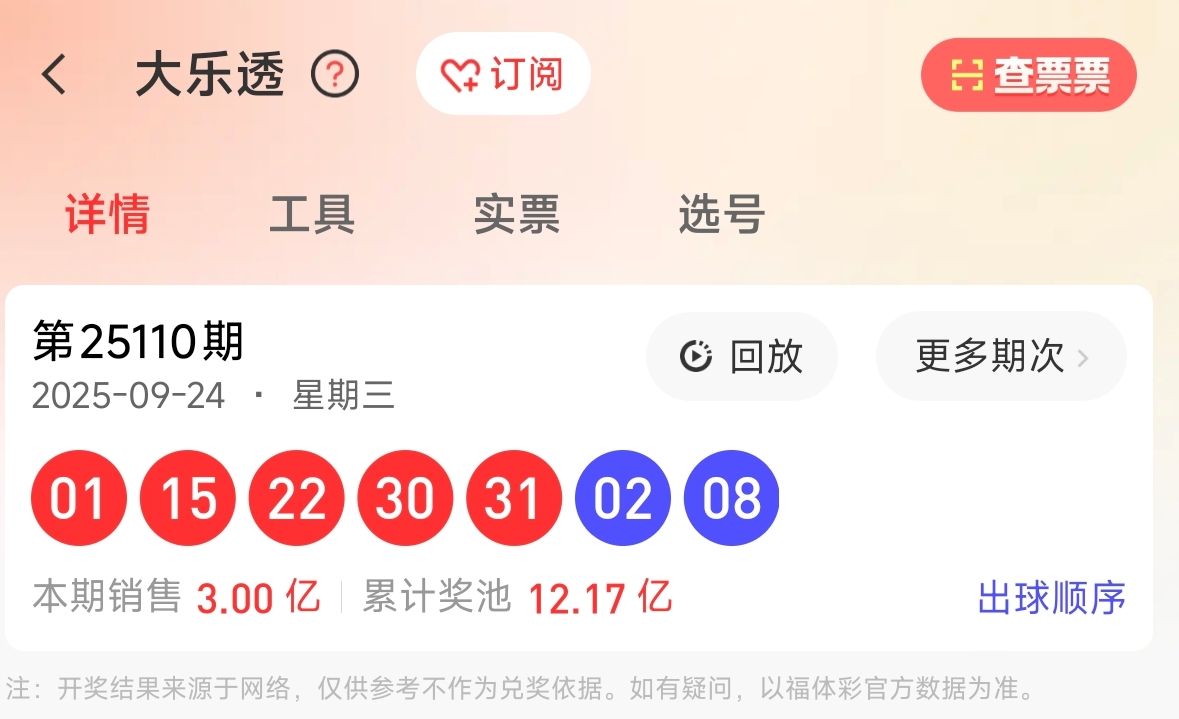Subscribe with the 订阅 button
1179x719 pixels.
click(503, 74)
